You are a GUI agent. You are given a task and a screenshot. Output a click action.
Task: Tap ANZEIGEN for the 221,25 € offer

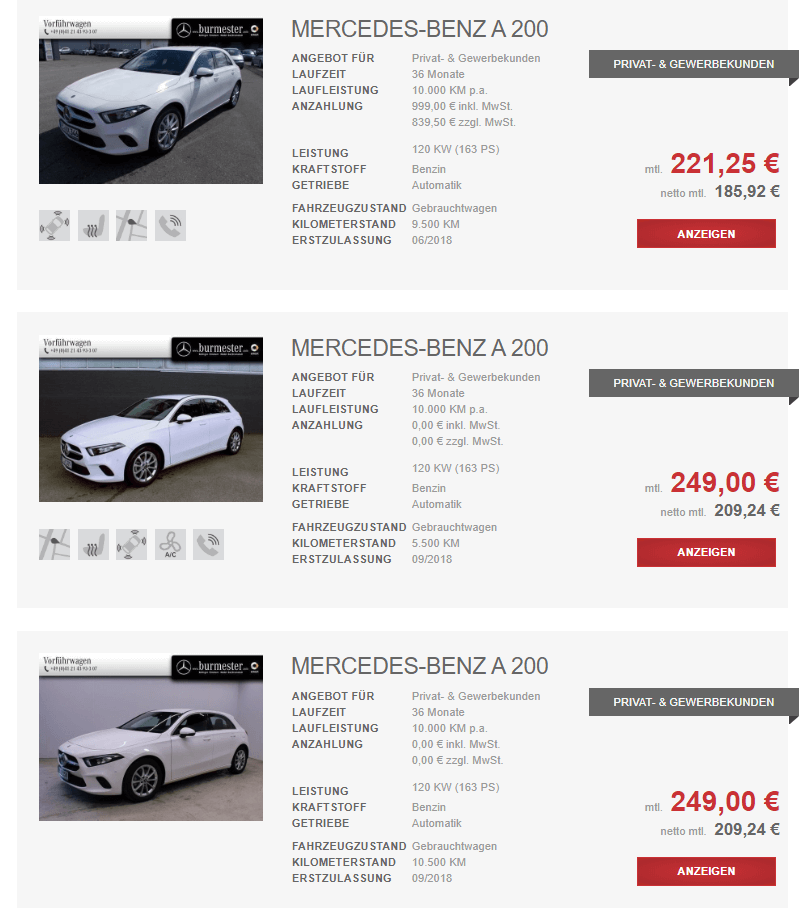click(706, 234)
